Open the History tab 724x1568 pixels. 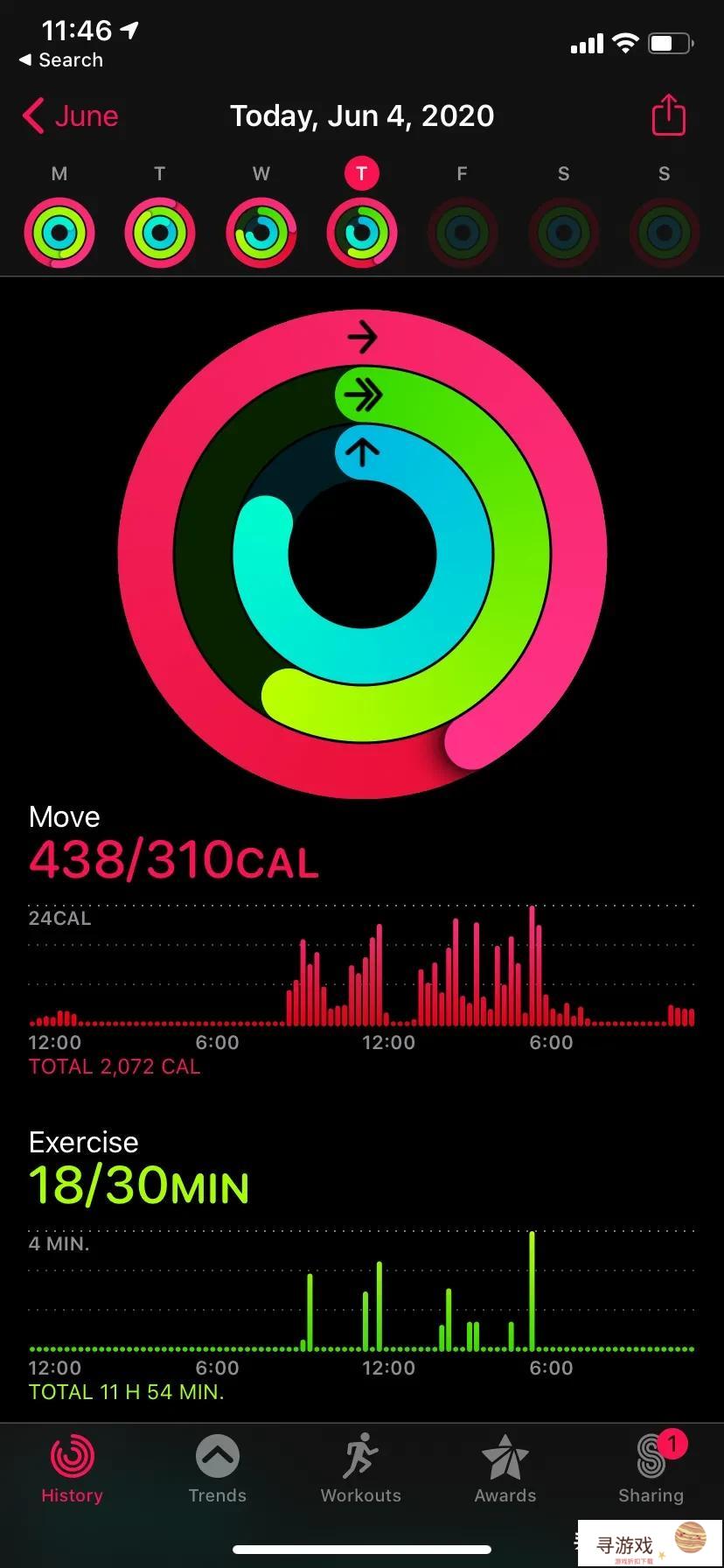(x=72, y=1468)
